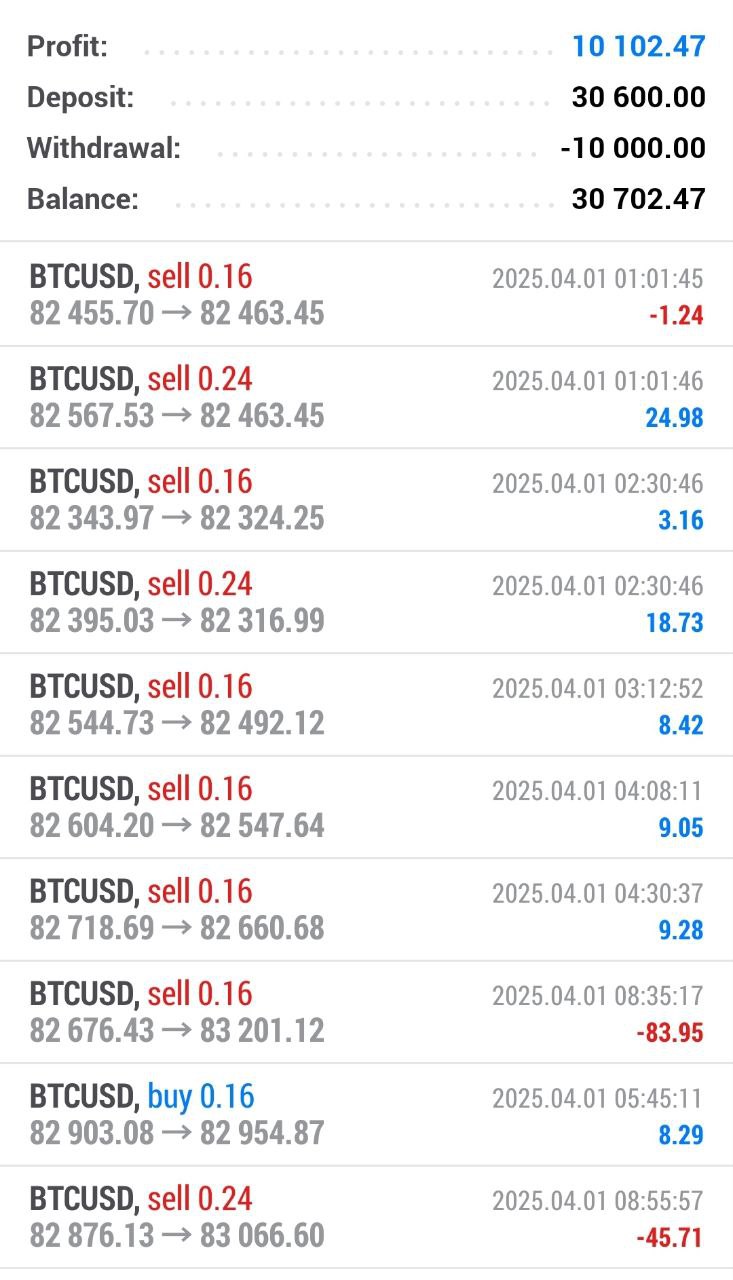Tap the BTCUSD trade closed at 03:12:52
Screen dimensions: 733x1280
(x=366, y=705)
